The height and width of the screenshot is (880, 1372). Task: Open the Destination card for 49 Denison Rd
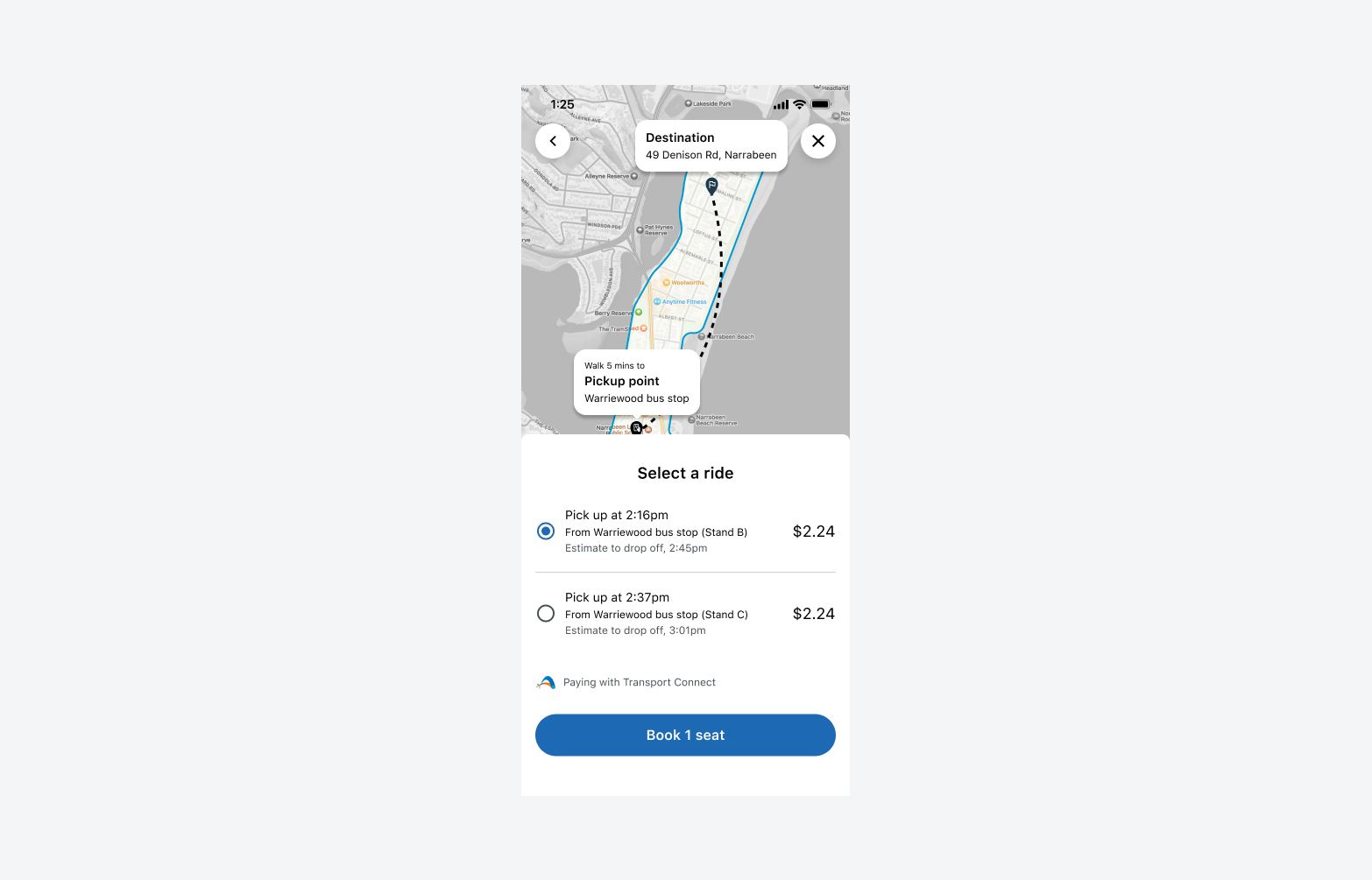[x=711, y=146]
